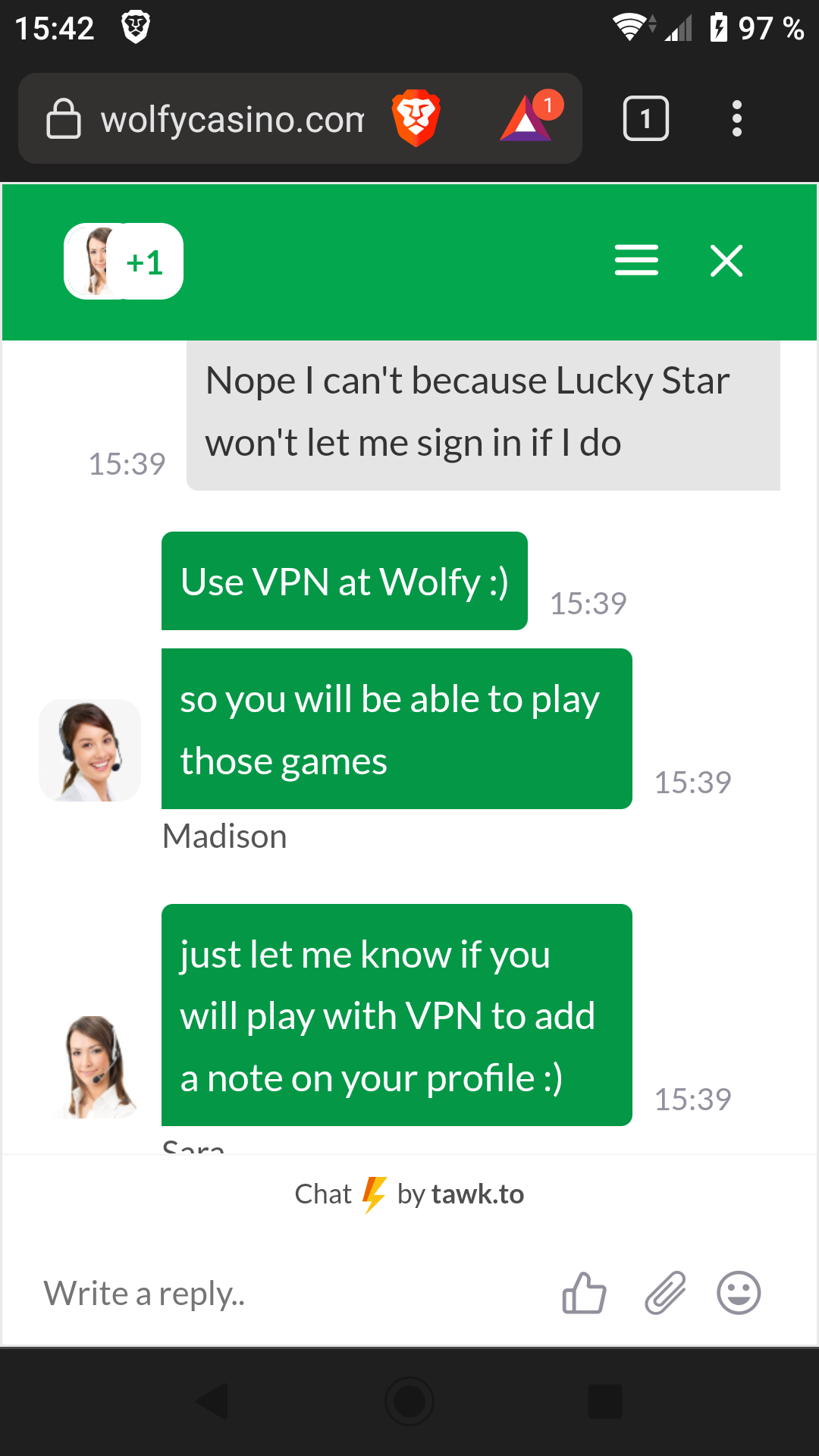This screenshot has height=1456, width=819.
Task: Rate chat with thumbs up icon
Action: (584, 1293)
